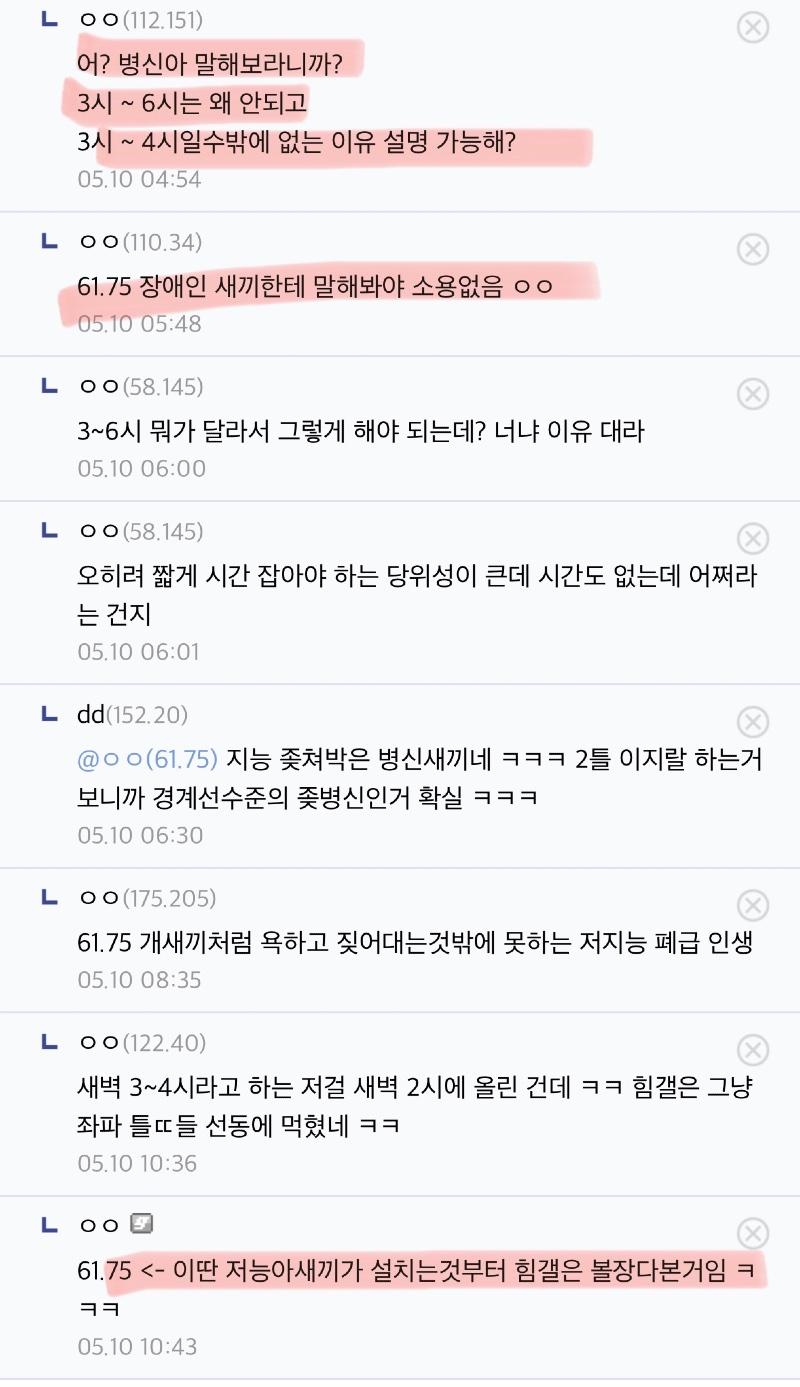Click the timestamp 05.10 10:43

[x=131, y=1345]
